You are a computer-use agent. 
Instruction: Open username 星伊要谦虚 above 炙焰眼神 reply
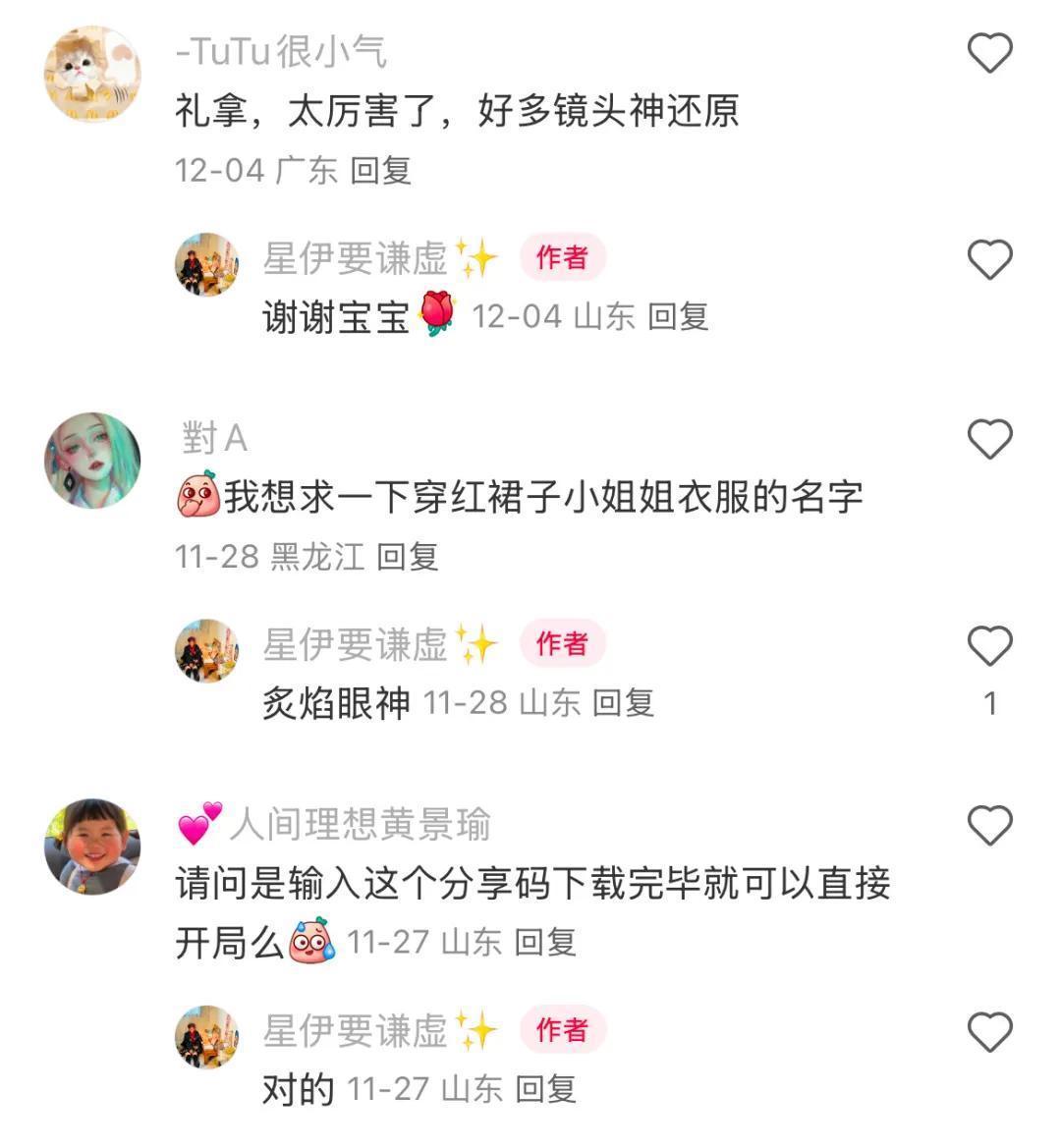click(355, 645)
